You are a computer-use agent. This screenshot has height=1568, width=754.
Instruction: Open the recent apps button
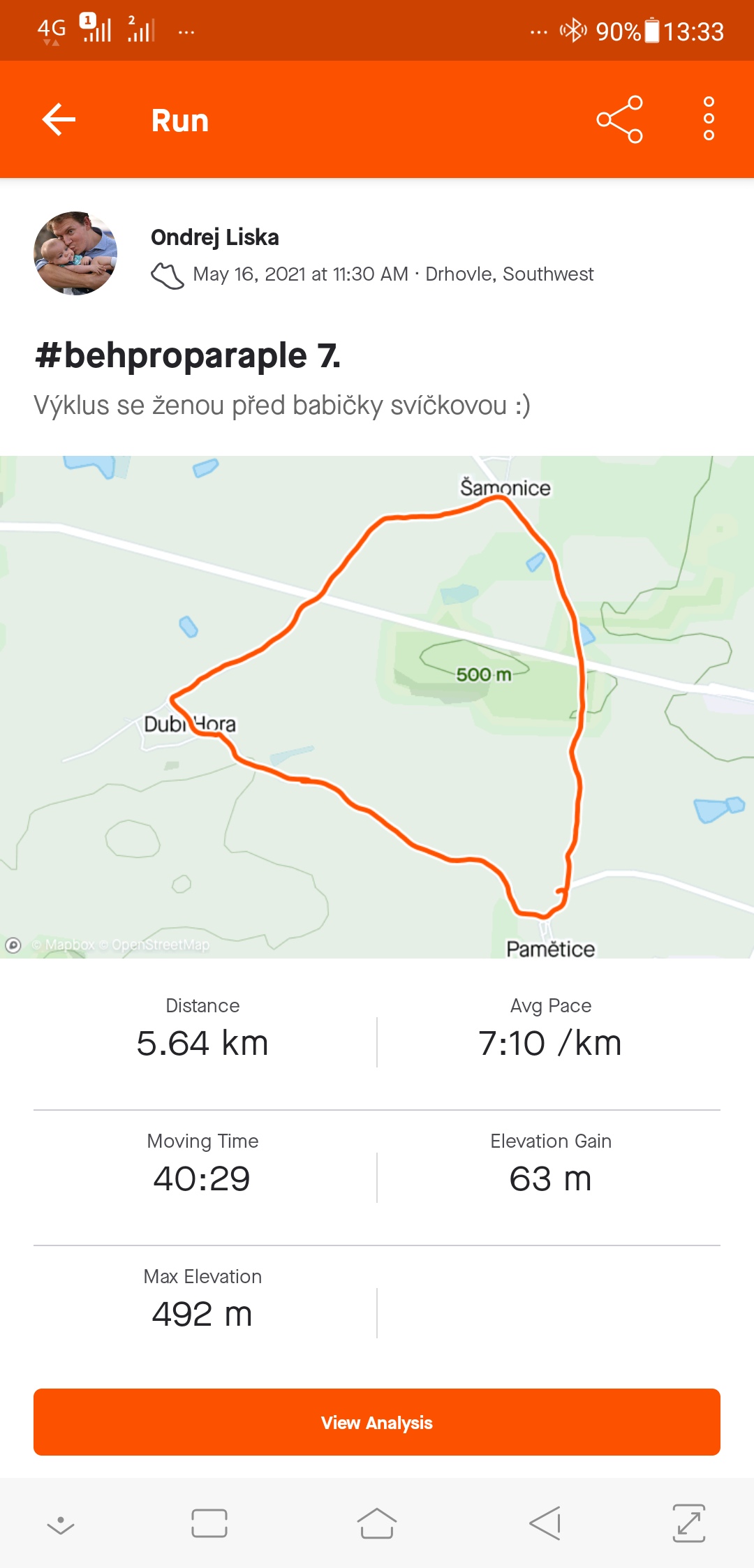point(209,1523)
